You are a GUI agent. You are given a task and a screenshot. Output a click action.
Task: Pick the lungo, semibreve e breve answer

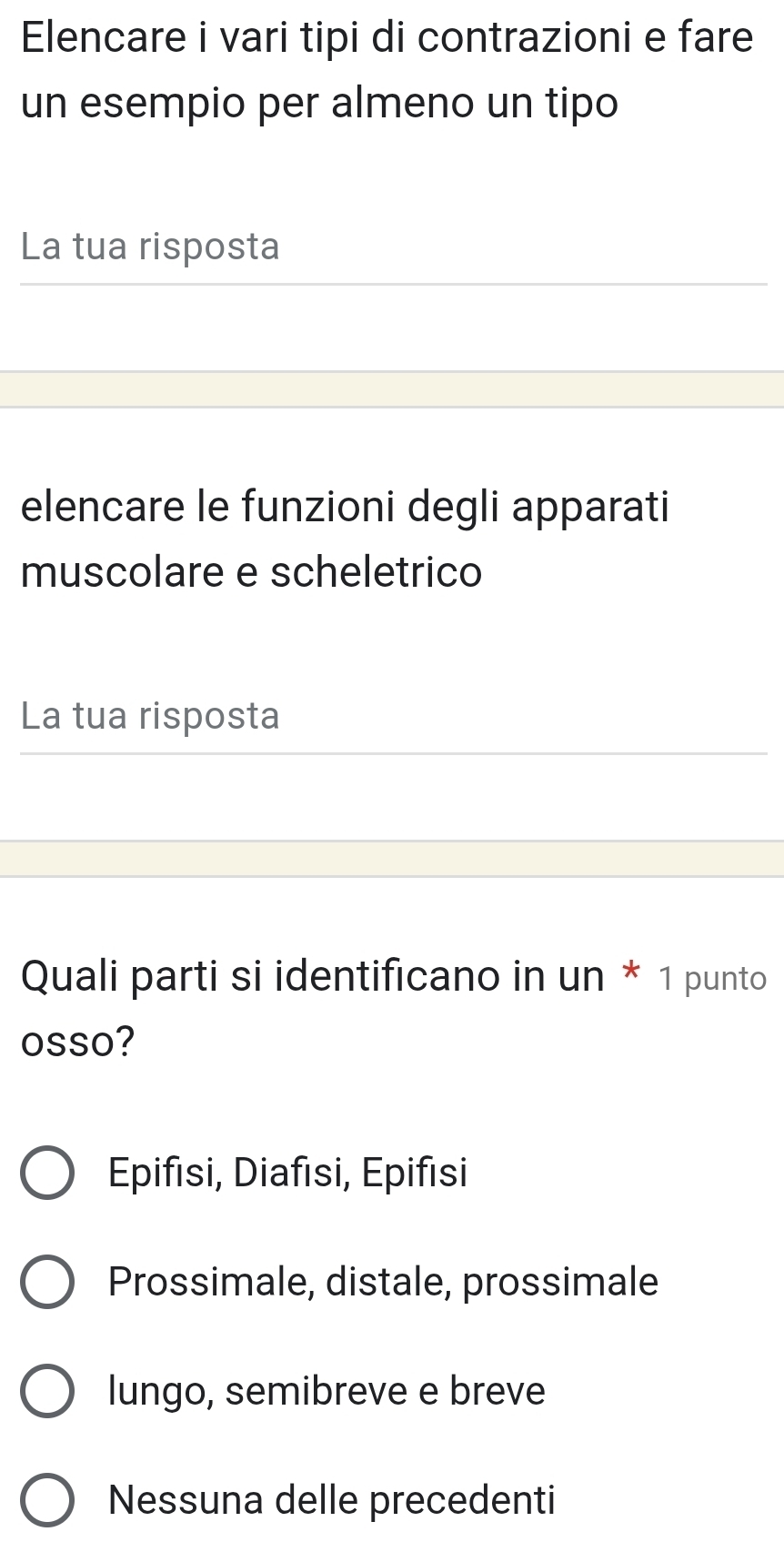coord(47,1391)
